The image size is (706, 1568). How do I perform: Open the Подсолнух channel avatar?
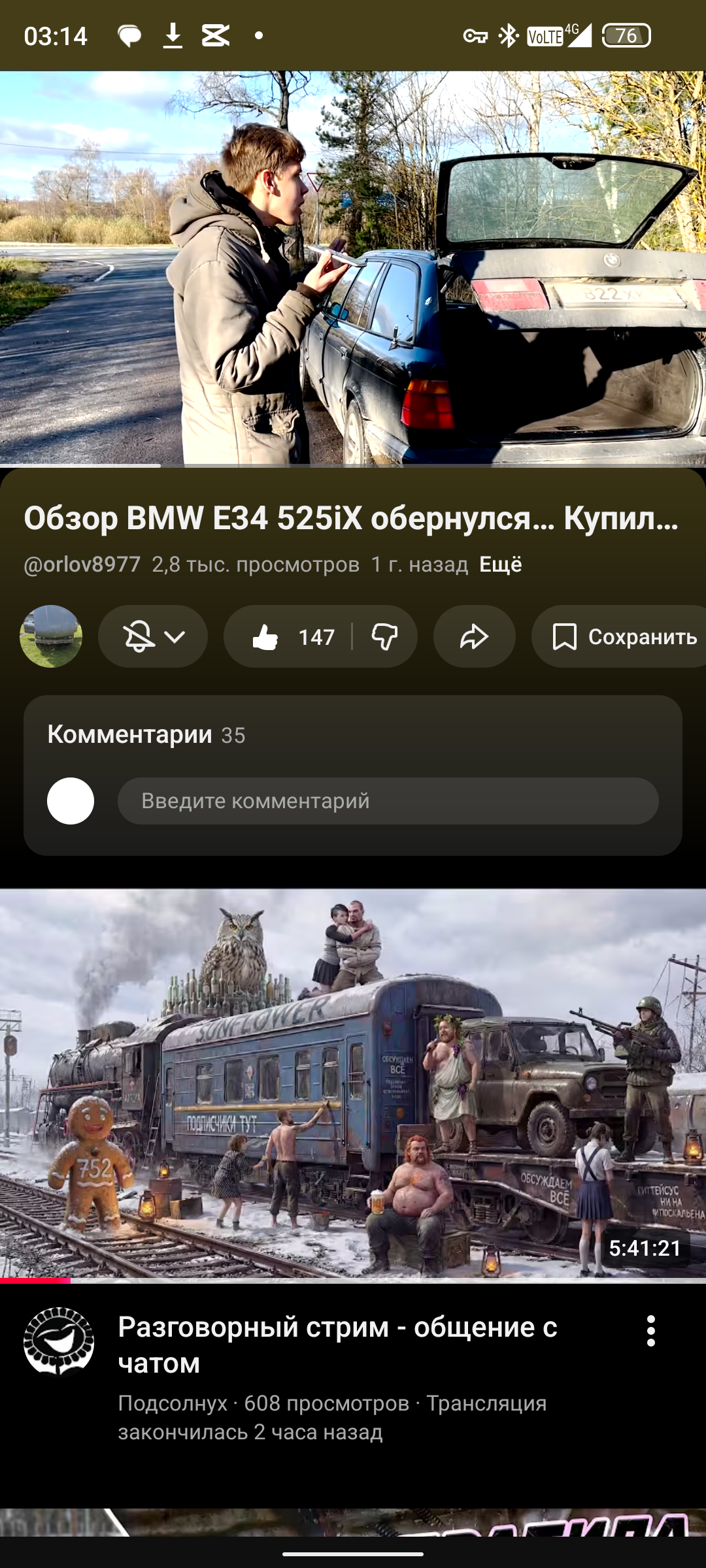tap(59, 1341)
